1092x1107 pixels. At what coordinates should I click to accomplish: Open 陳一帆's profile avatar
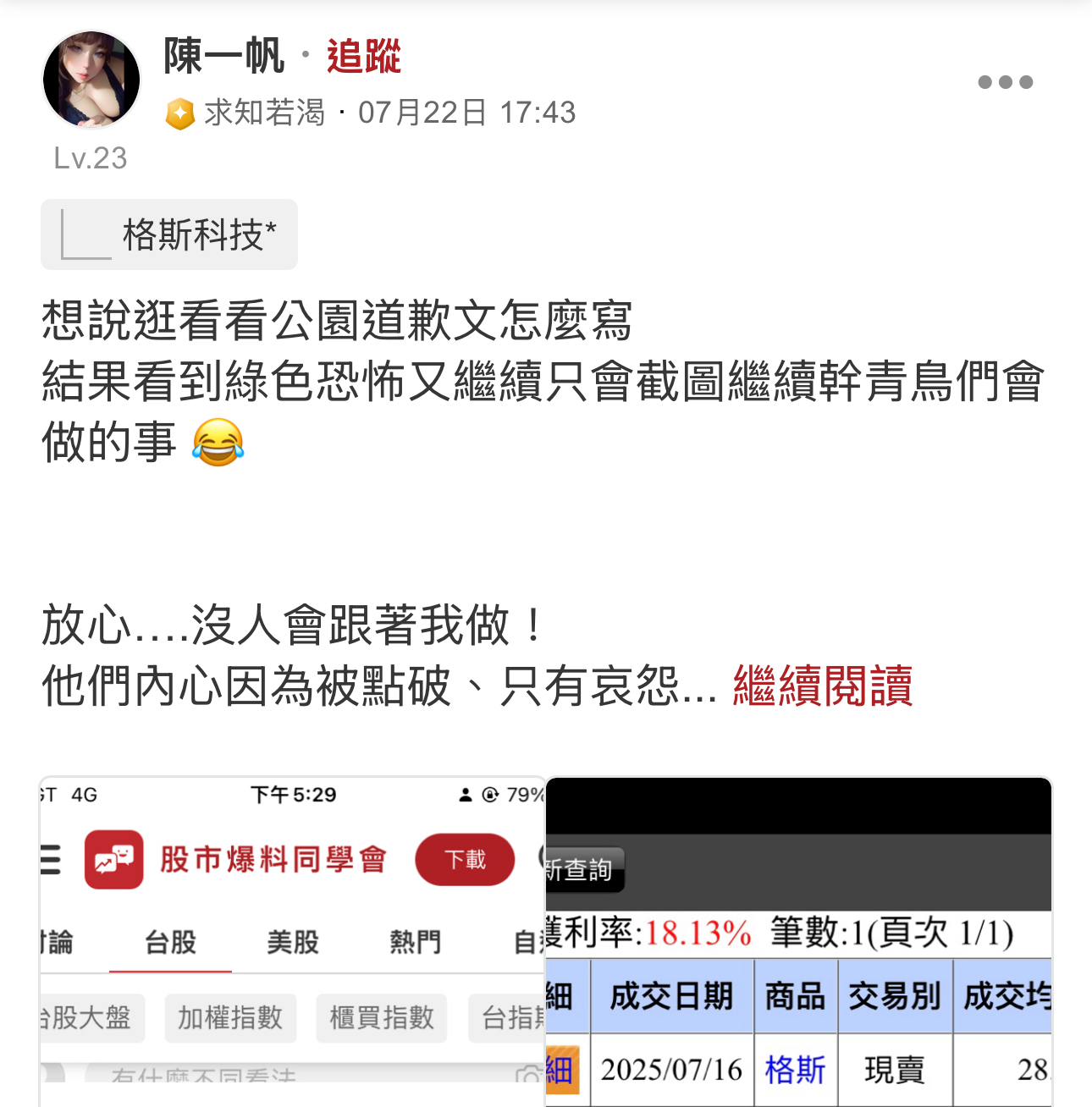91,80
